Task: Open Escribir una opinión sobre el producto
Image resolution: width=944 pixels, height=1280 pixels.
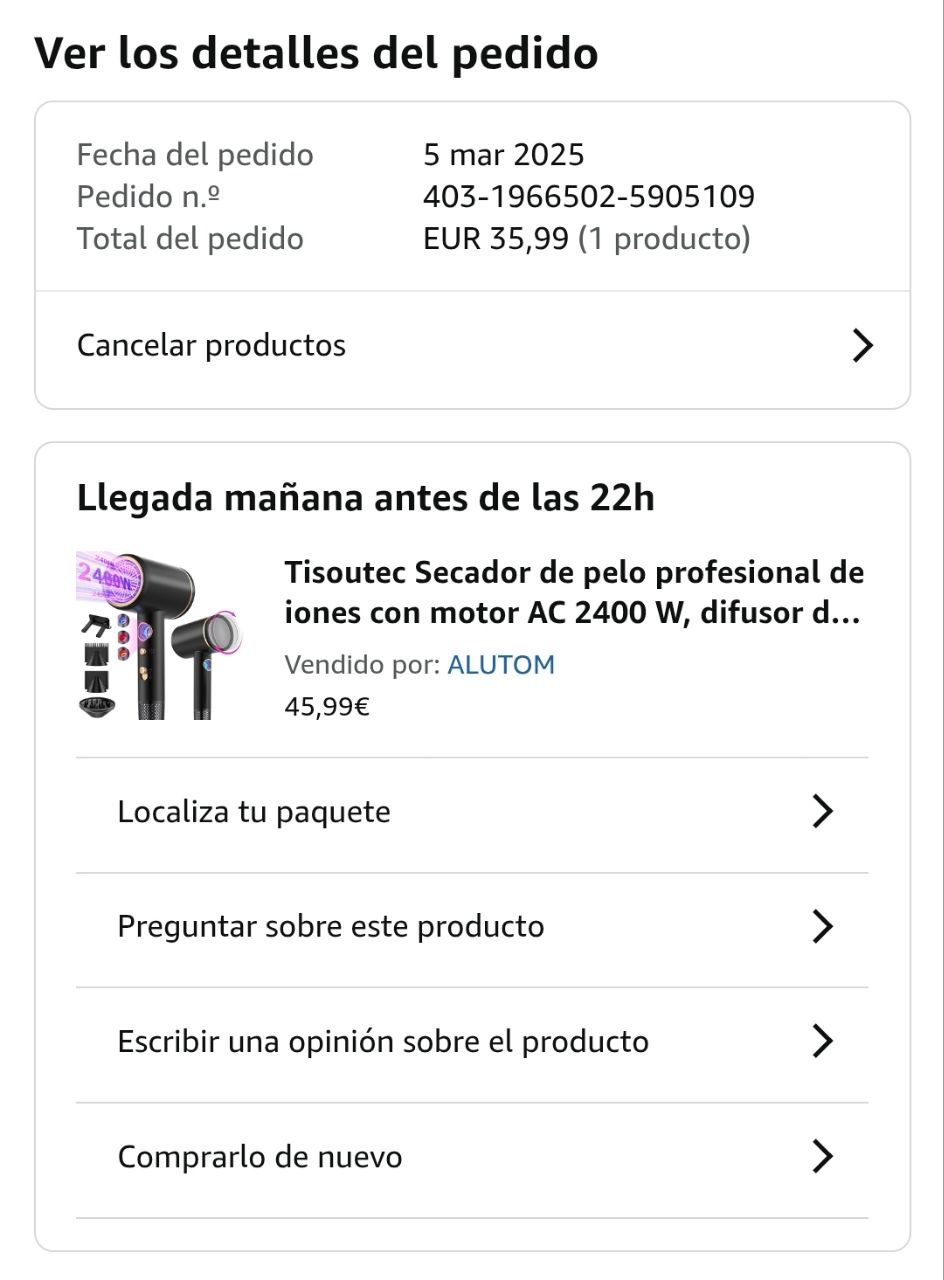Action: pos(472,1042)
